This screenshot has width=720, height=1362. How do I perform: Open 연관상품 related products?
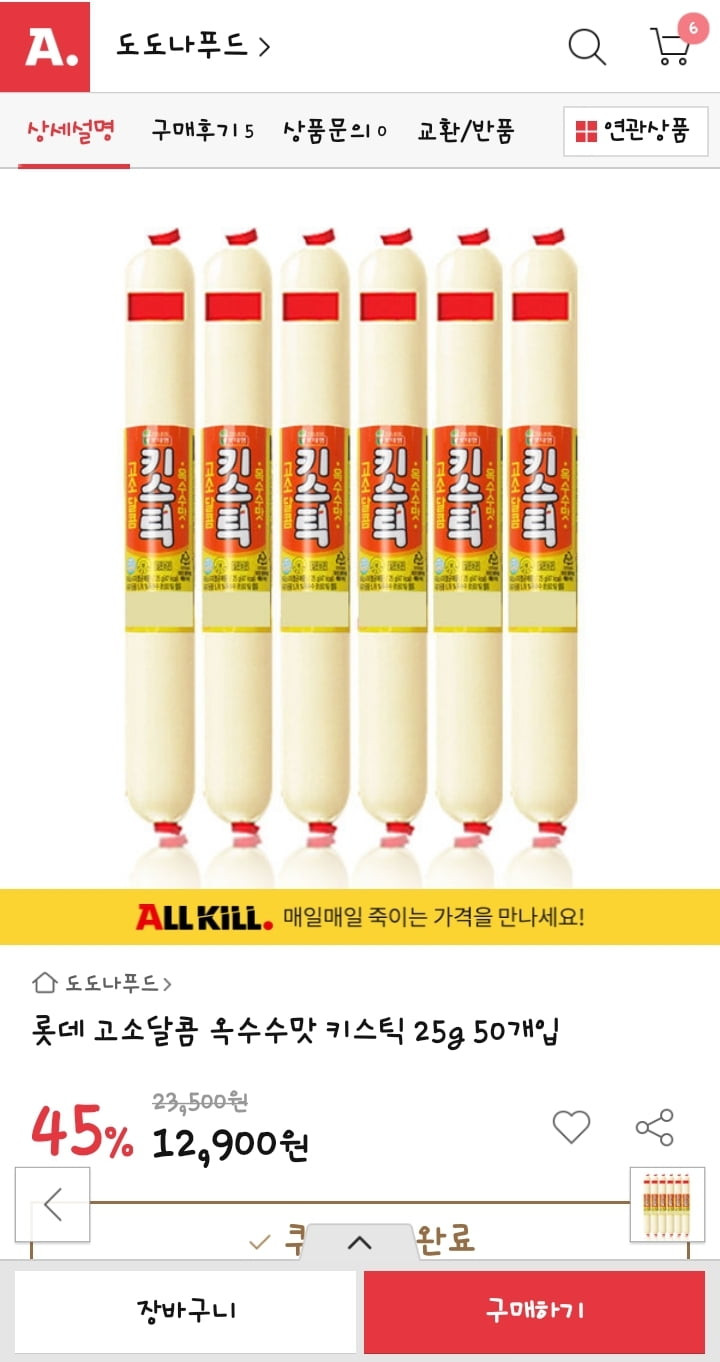click(x=636, y=131)
